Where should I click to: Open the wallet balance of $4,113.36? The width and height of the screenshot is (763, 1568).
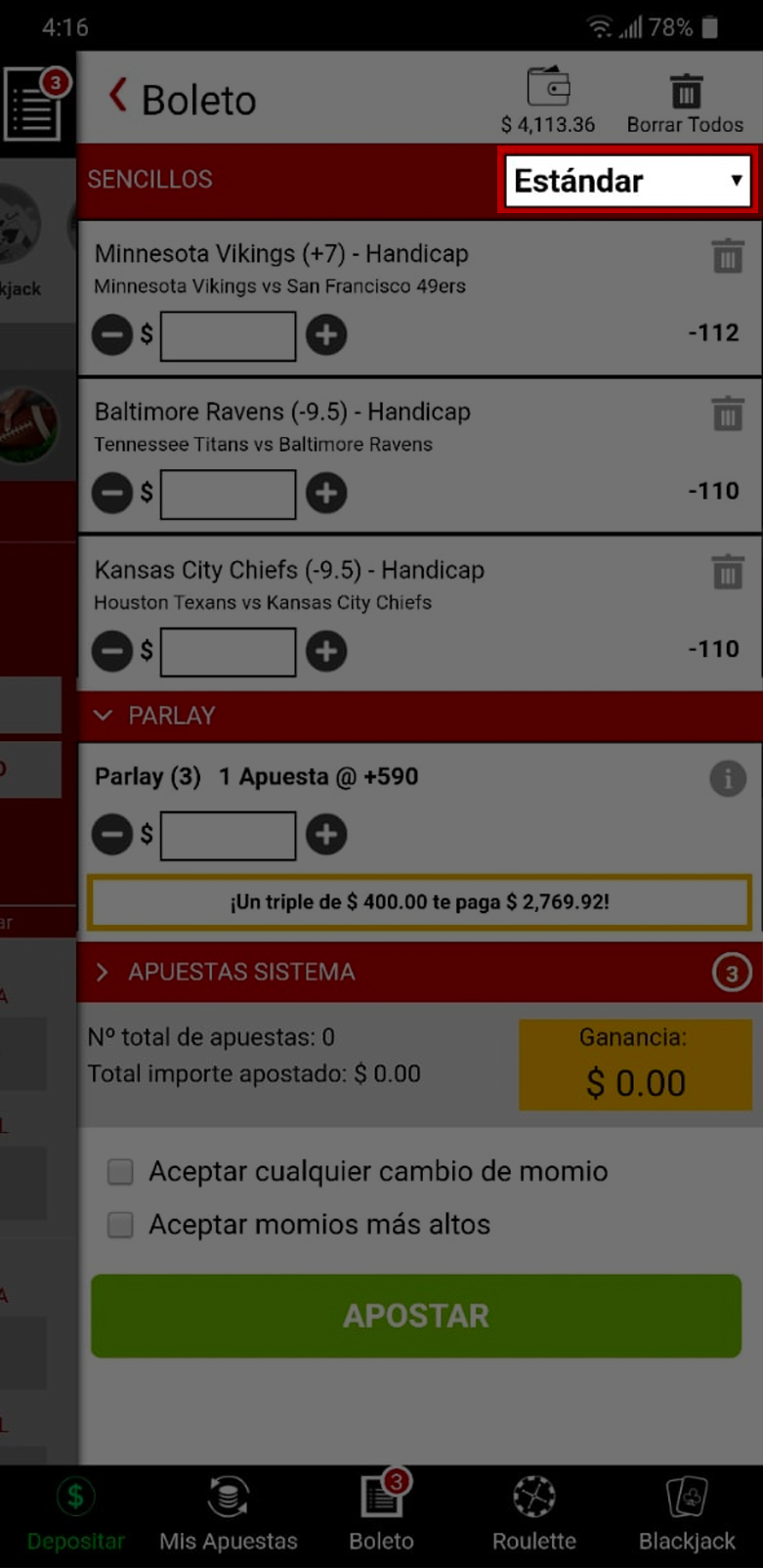(x=548, y=101)
